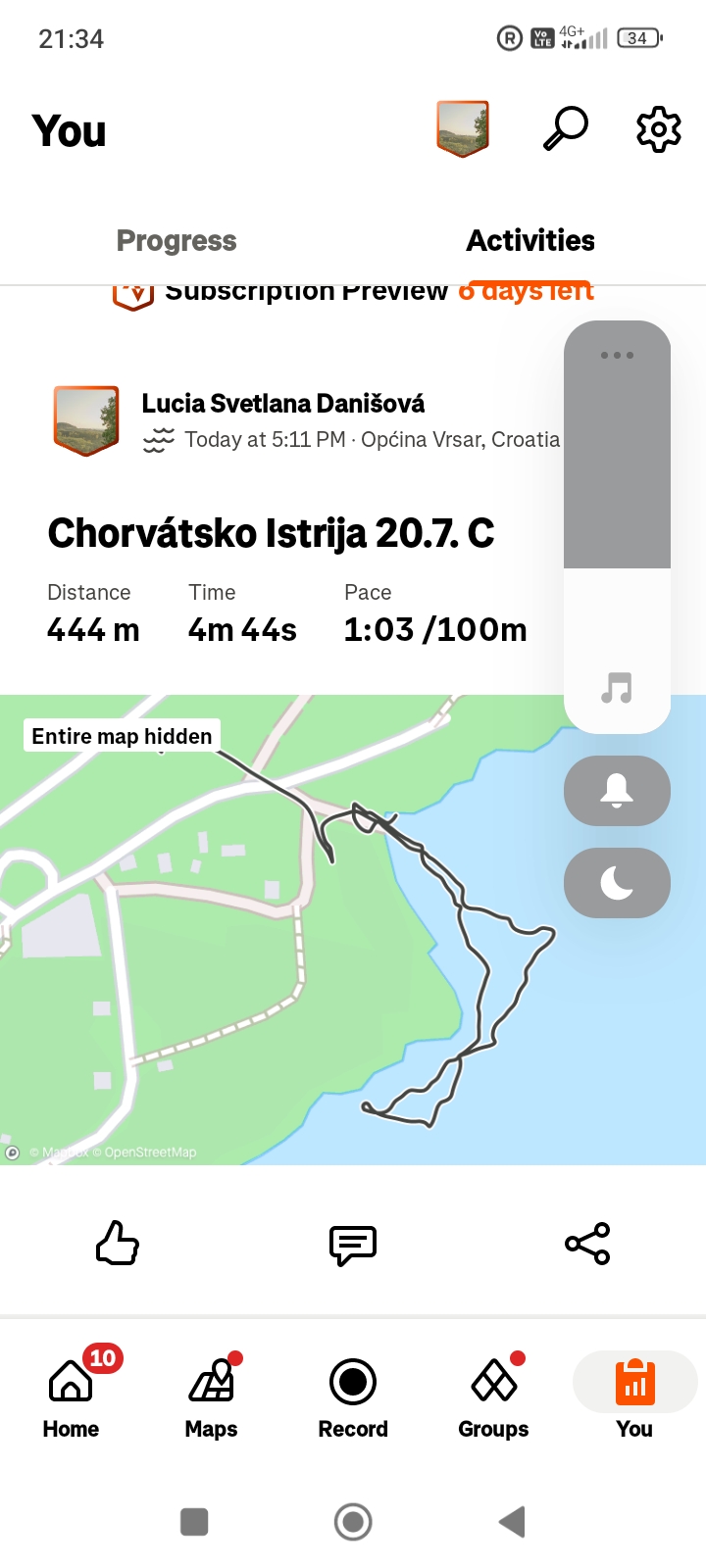This screenshot has height=1568, width=706.
Task: Comment on the swim activity
Action: (x=353, y=1245)
